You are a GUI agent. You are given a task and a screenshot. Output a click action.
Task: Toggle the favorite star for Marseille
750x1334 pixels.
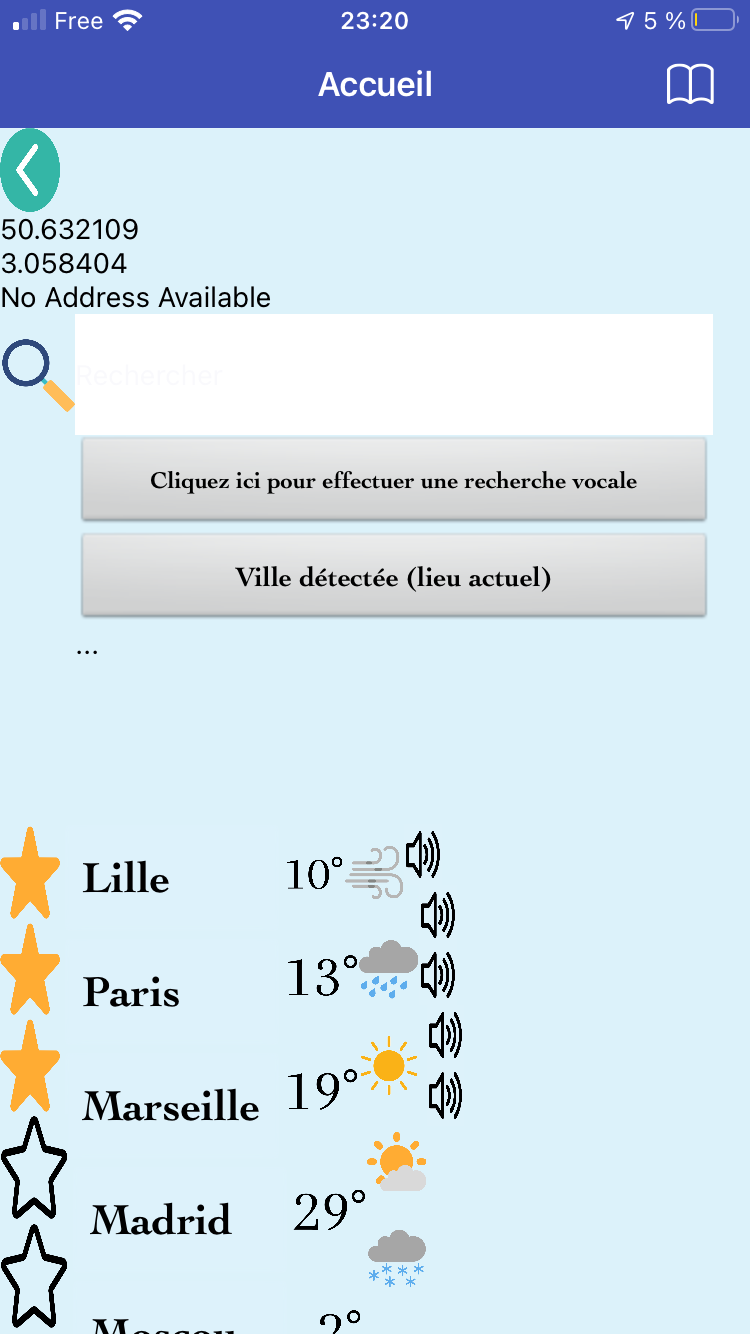[30, 1065]
